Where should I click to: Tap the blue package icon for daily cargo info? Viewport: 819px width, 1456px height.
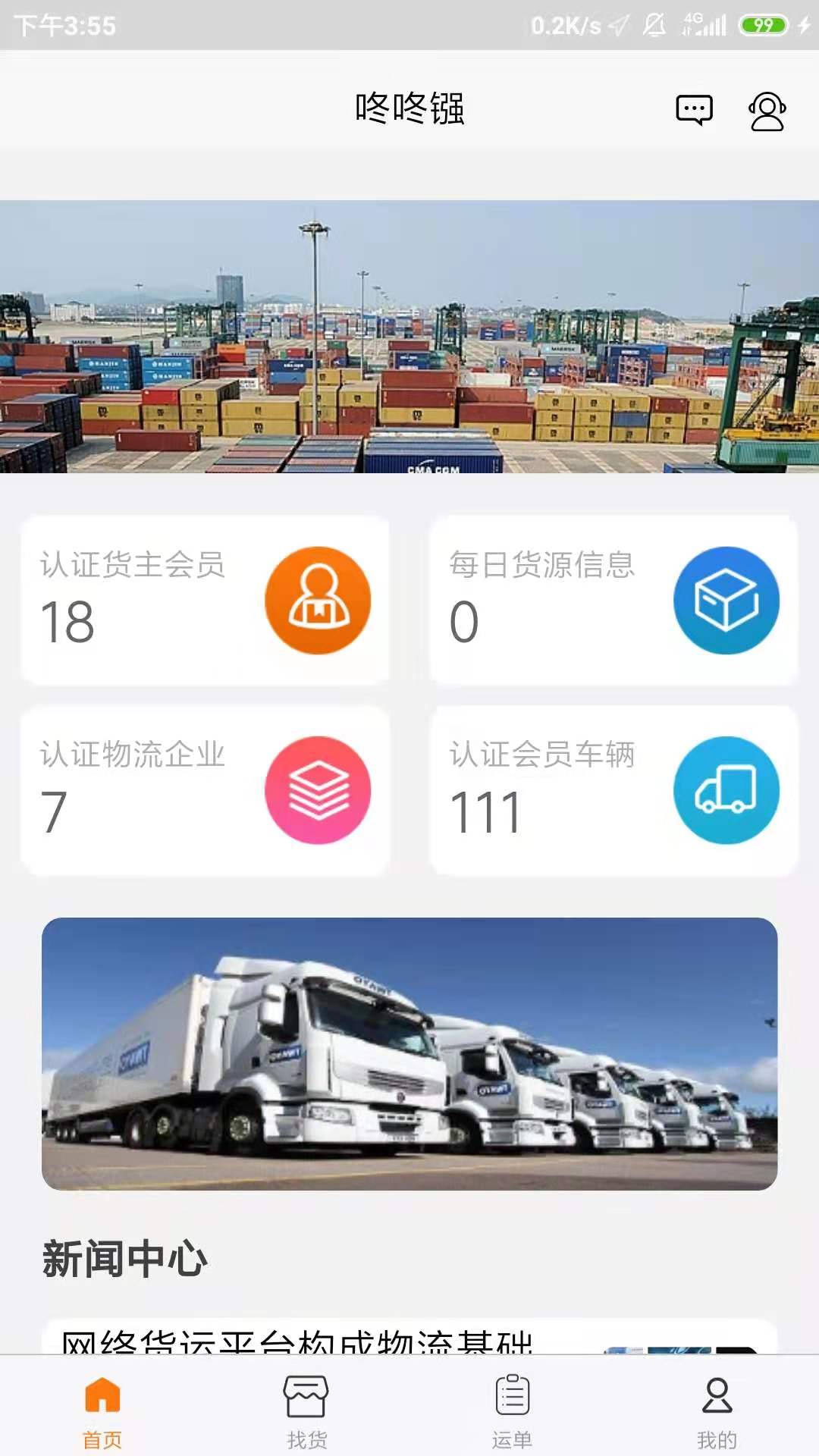coord(726,599)
